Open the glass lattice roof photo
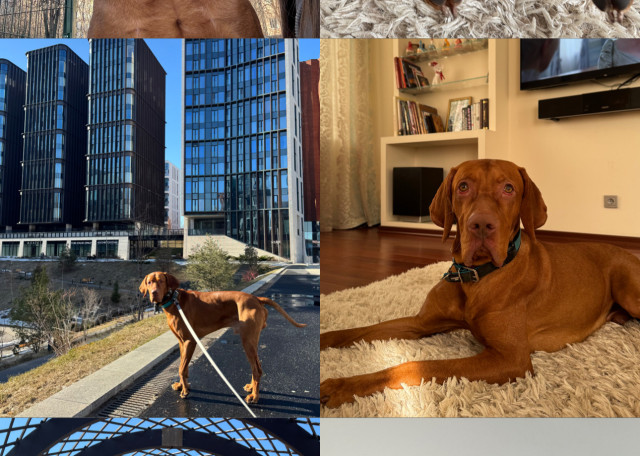Screen dimensions: 640x456 (x=159, y=438)
